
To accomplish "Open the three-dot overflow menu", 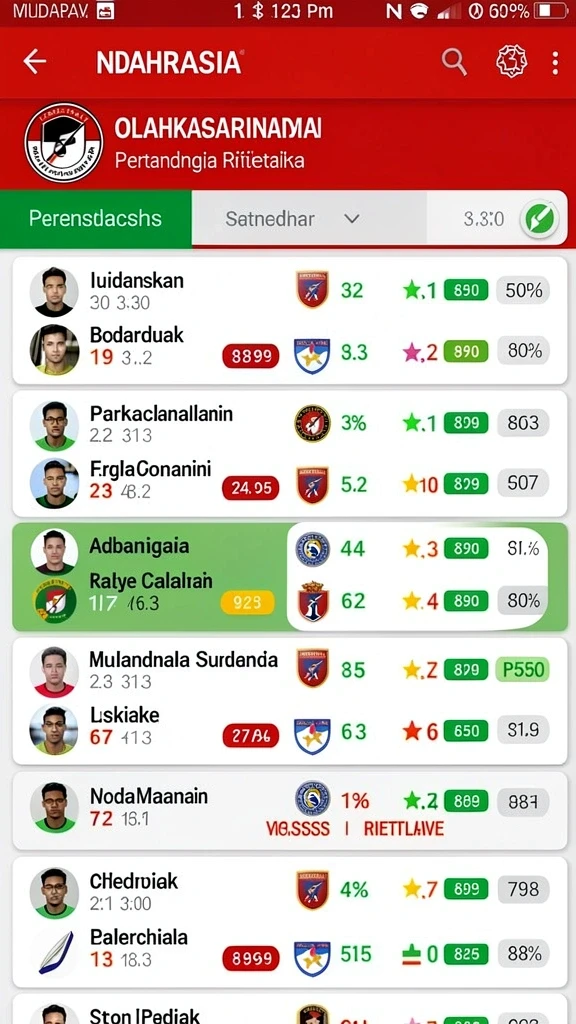I will pos(555,63).
